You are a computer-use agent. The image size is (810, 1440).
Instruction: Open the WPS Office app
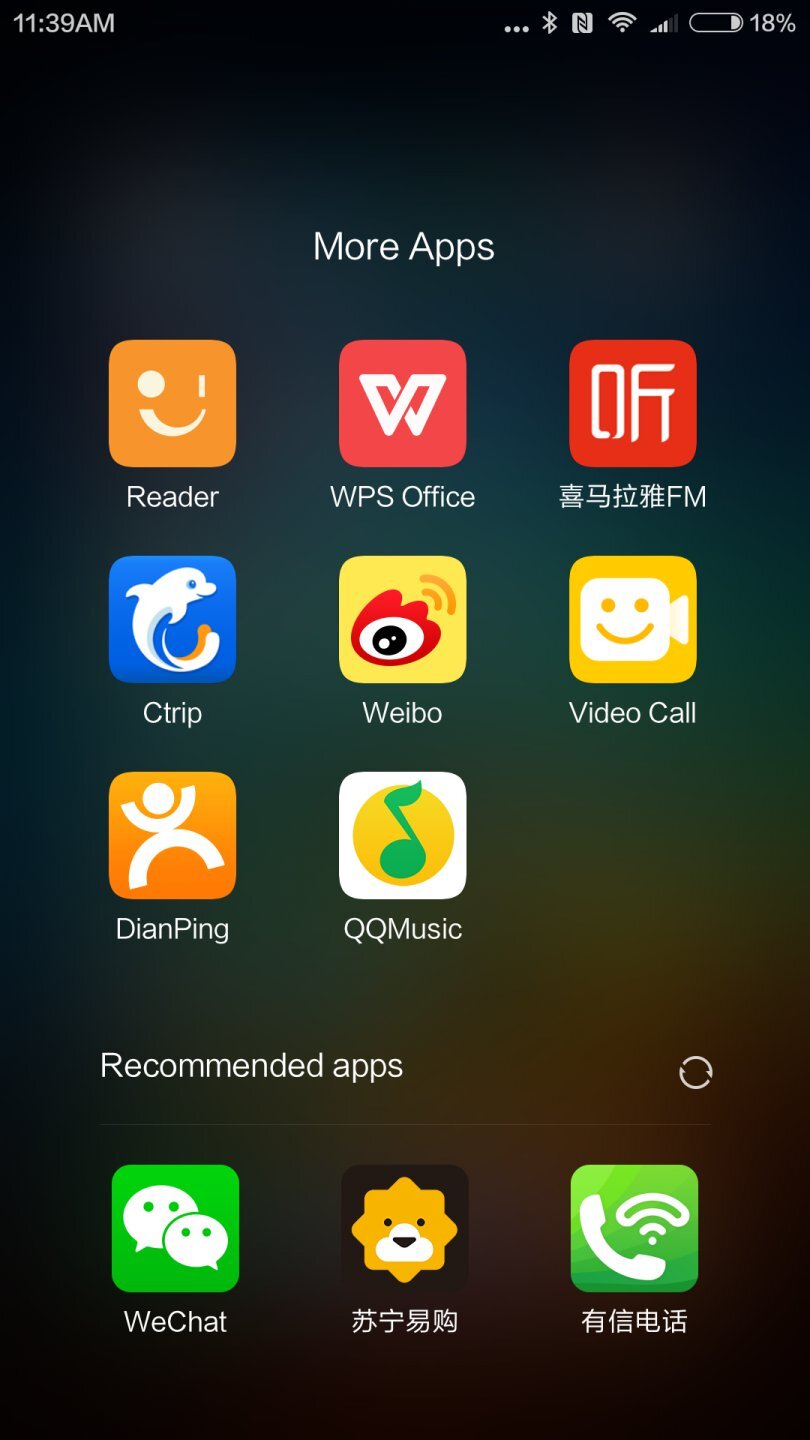pos(403,403)
